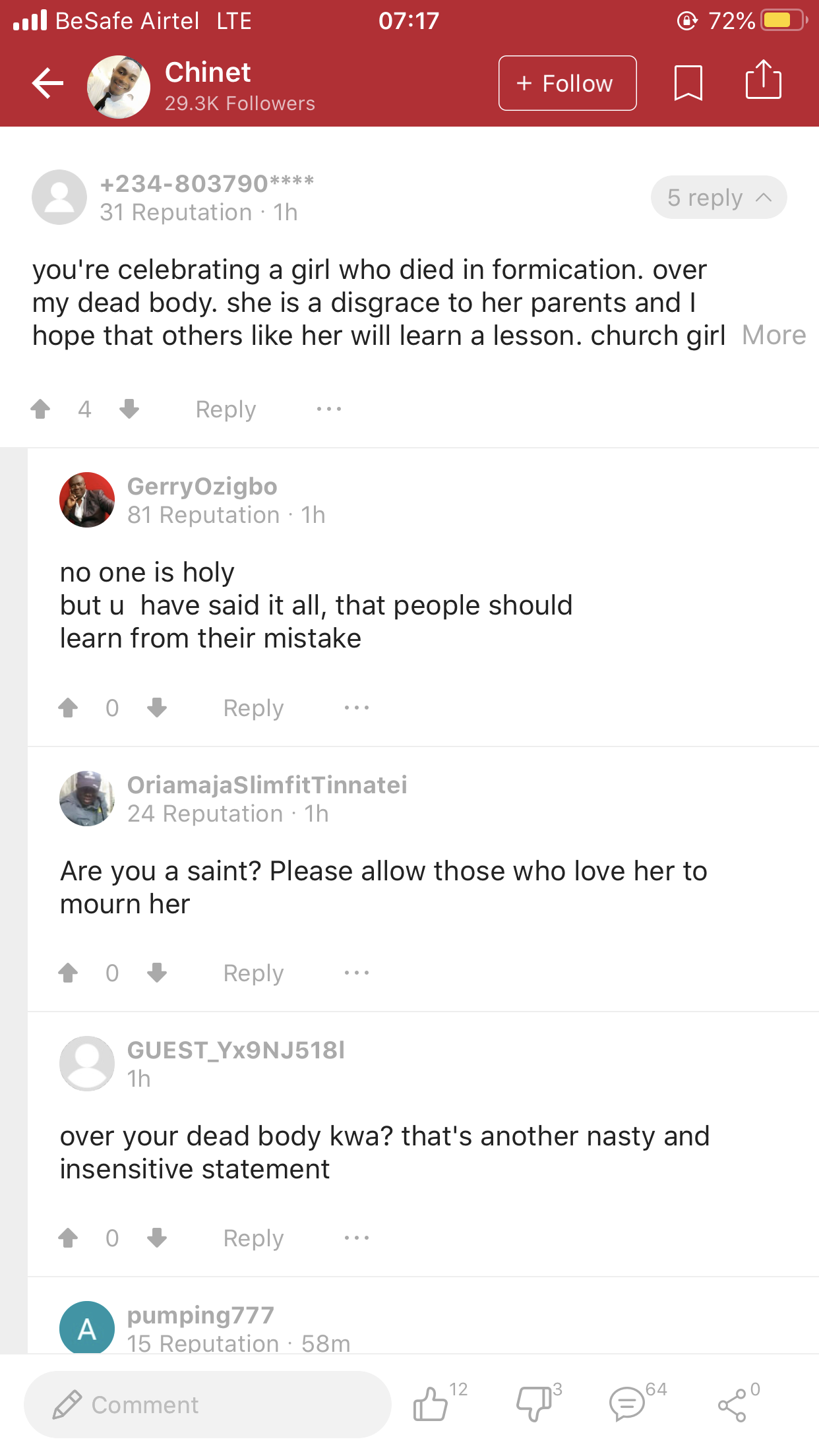Expand the comment with More
Screen dimensions: 819x1456
pos(773,336)
